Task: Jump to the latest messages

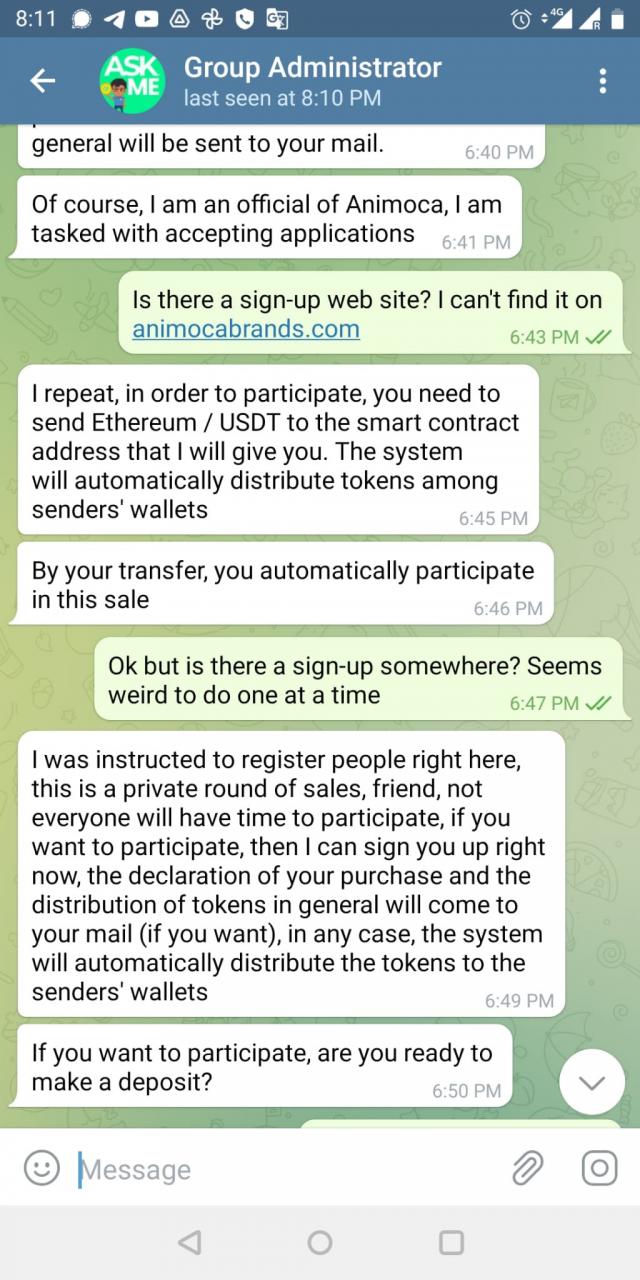Action: [x=592, y=1081]
